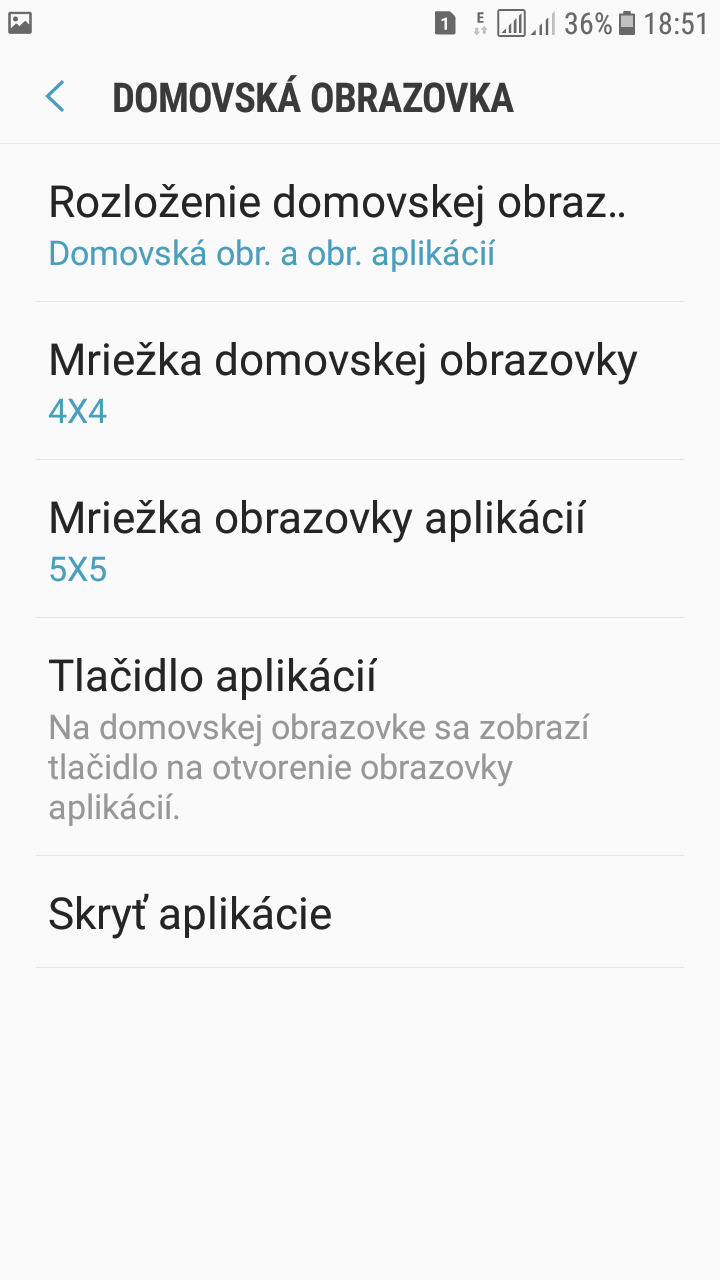Open Rozloženie domovskej obrazovky setting
720x1280 pixels.
pyautogui.click(x=360, y=223)
